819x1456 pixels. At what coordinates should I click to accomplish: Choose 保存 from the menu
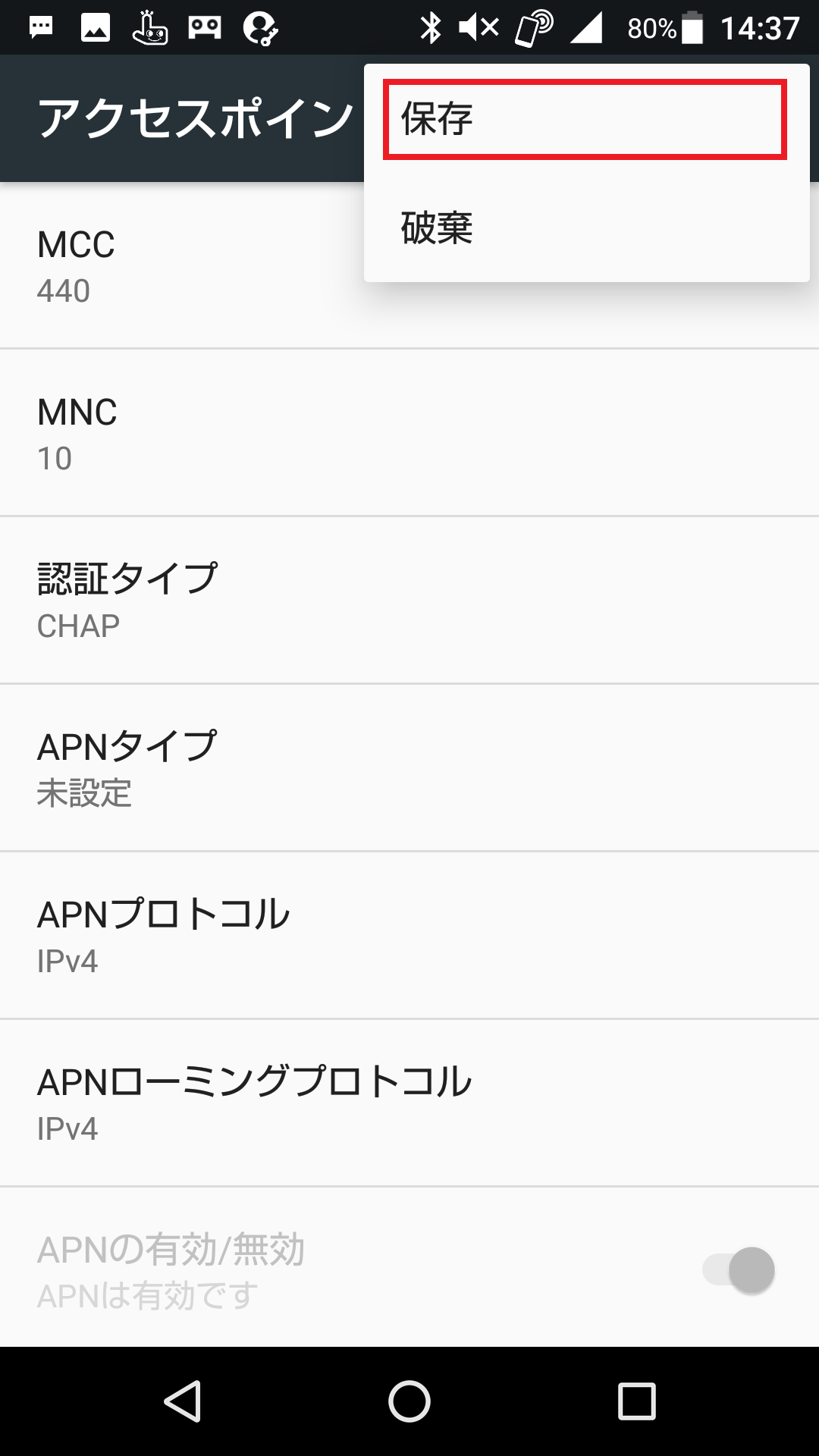coord(584,118)
